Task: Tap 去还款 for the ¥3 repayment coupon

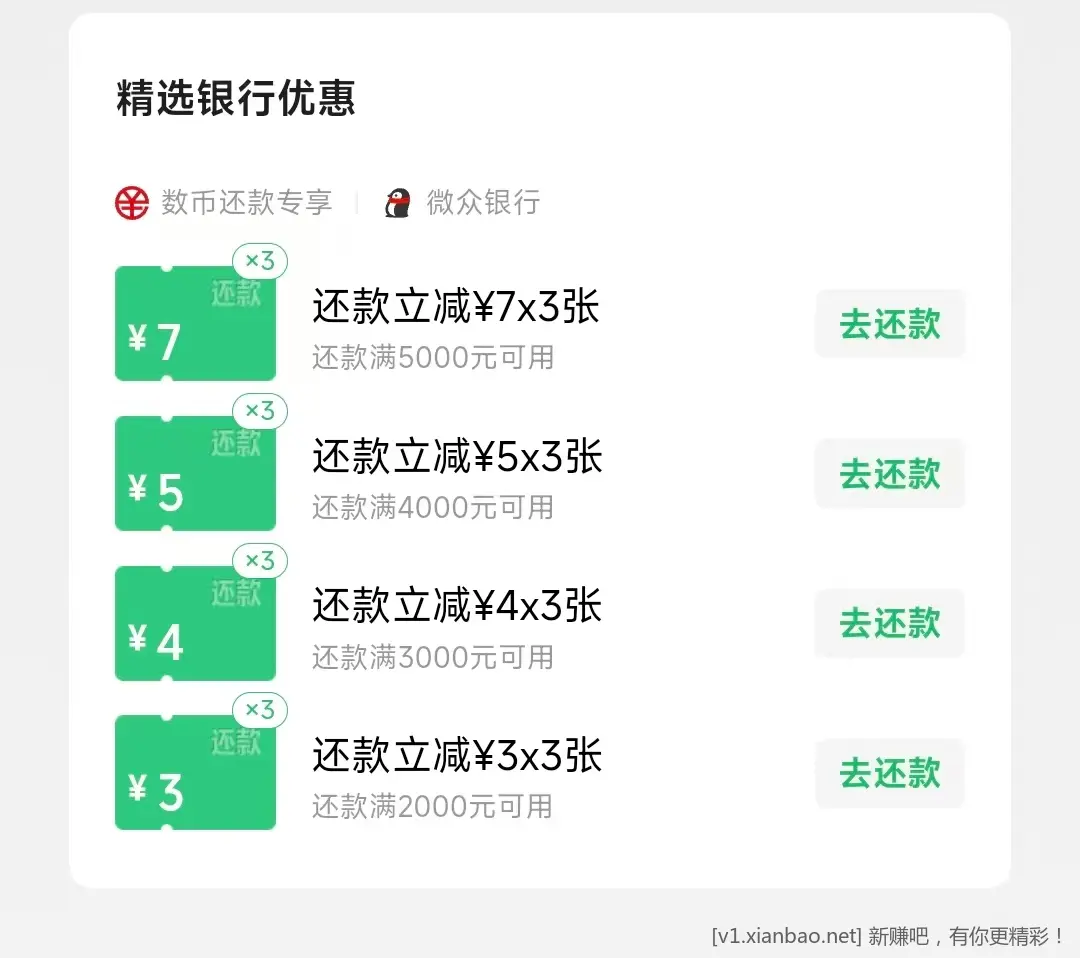Action: [x=889, y=773]
